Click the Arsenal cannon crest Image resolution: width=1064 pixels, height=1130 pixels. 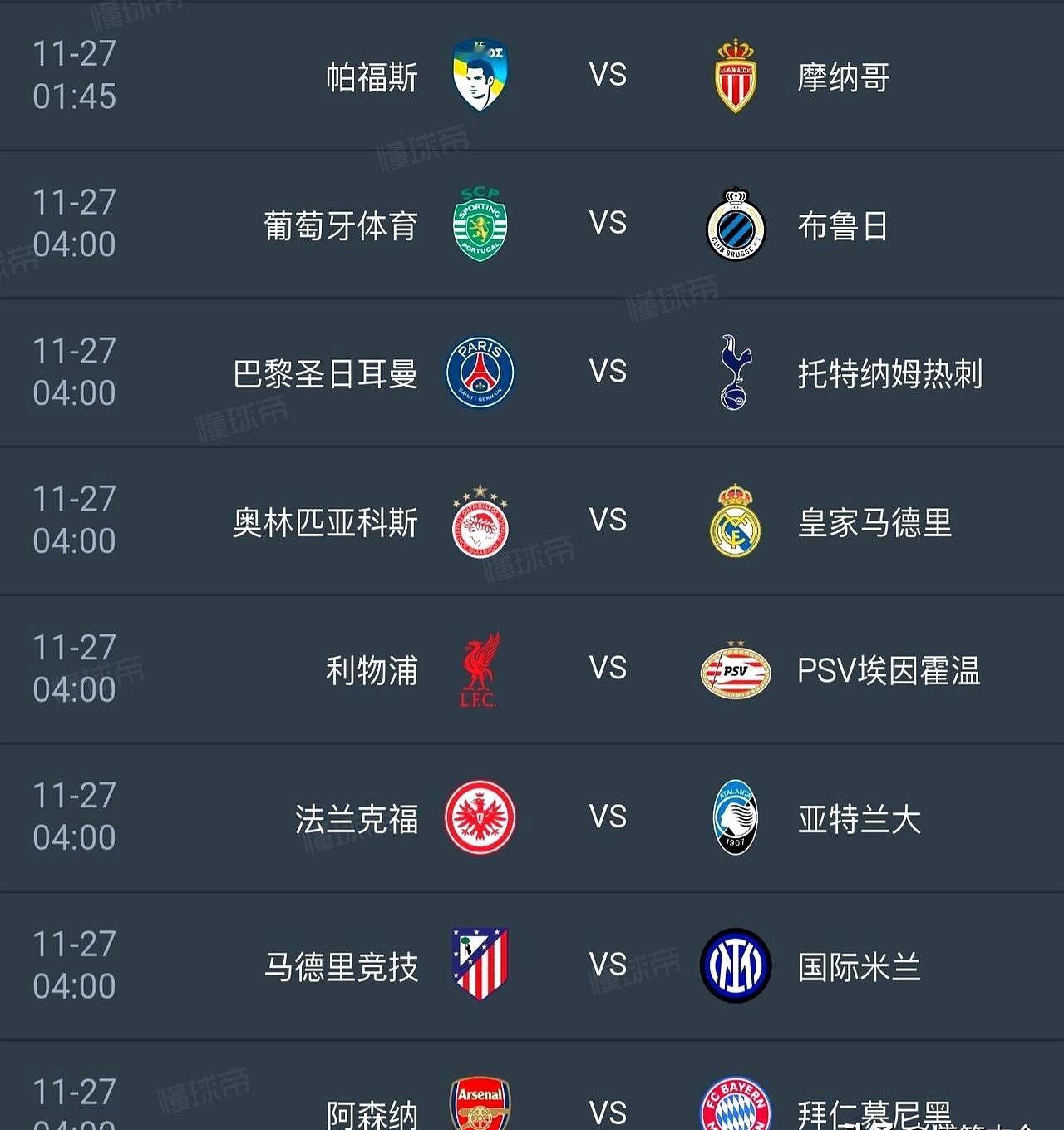click(x=480, y=1108)
